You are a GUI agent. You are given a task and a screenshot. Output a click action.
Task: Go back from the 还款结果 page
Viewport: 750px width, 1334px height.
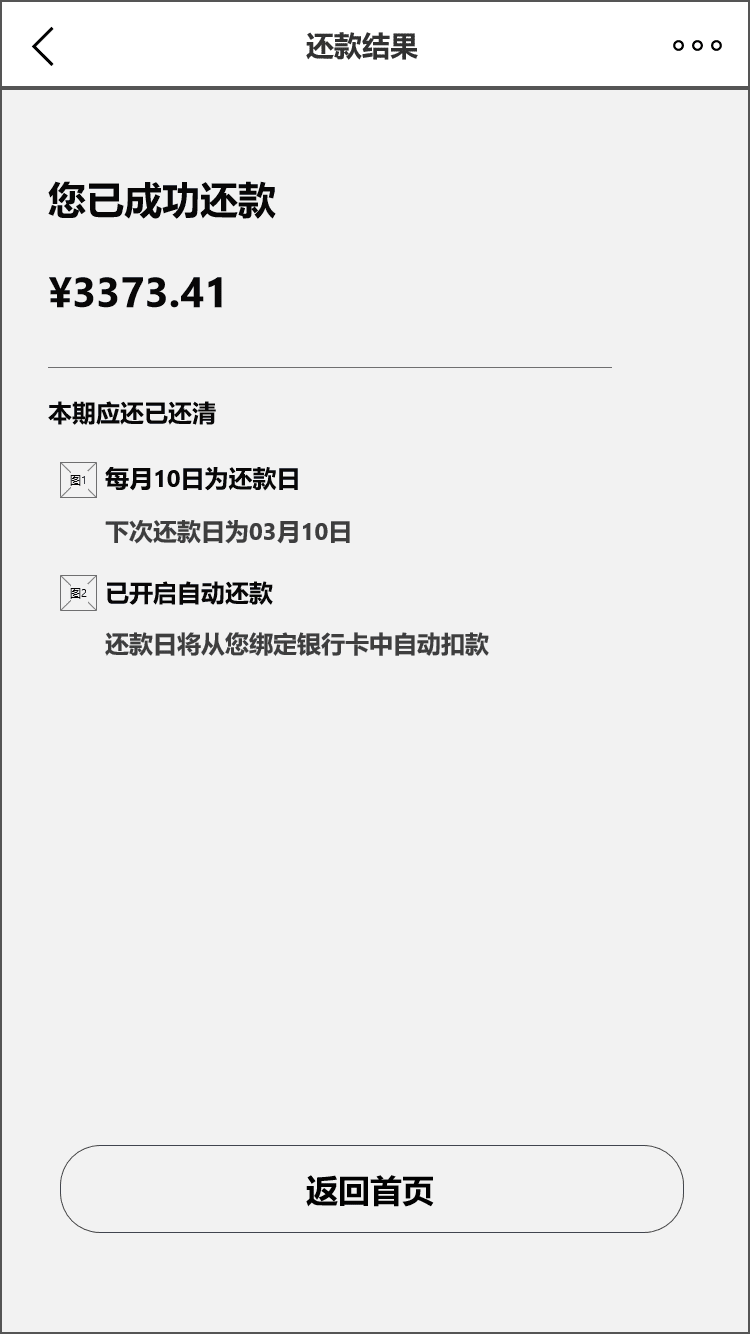(43, 46)
